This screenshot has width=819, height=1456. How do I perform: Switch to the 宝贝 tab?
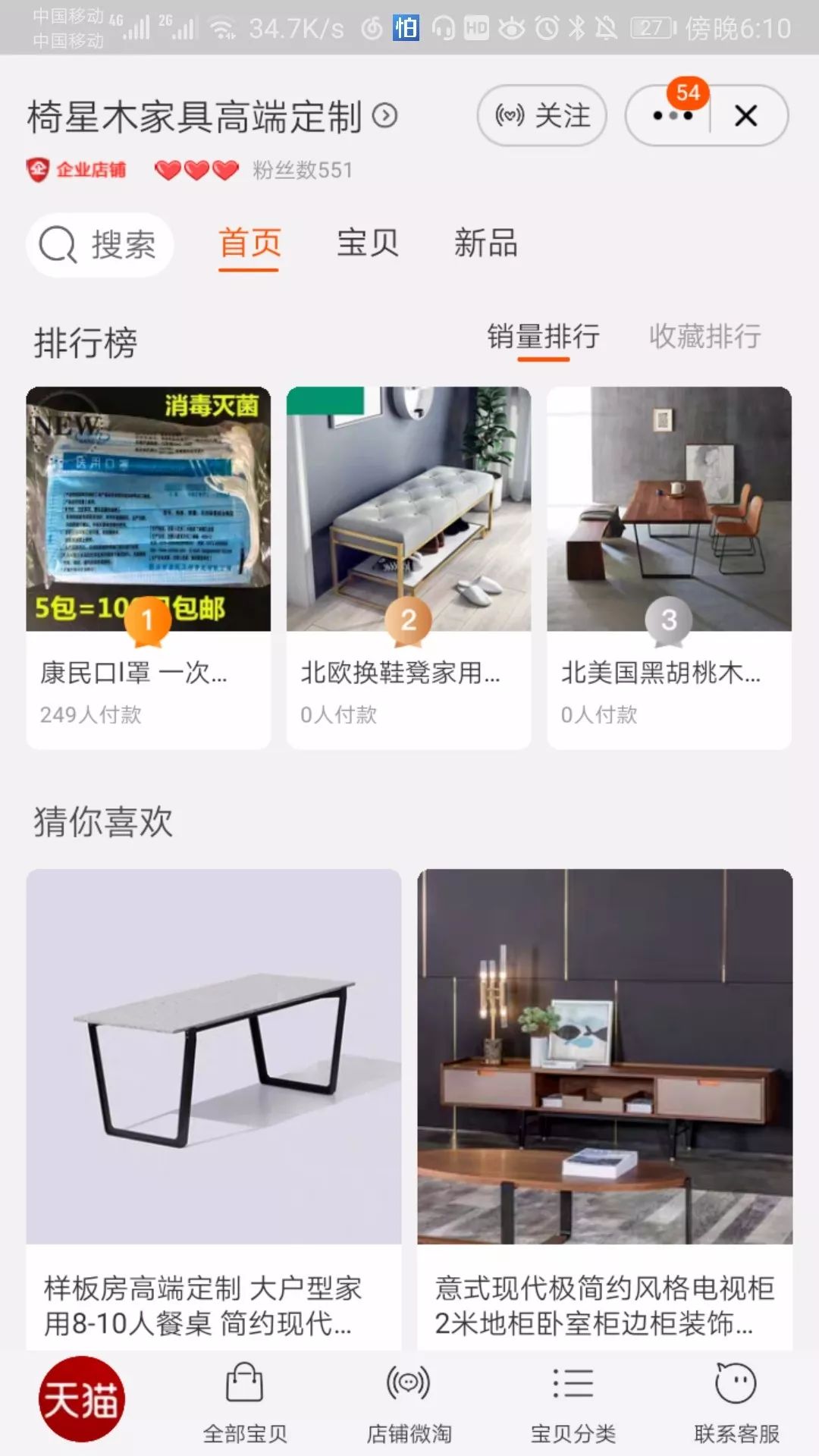tap(366, 244)
